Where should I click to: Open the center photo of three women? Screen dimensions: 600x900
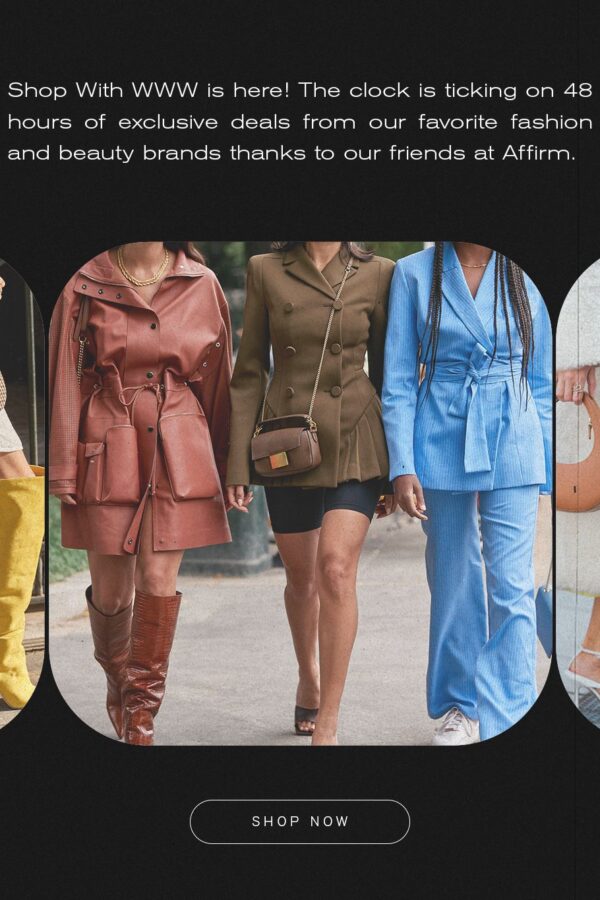click(300, 493)
